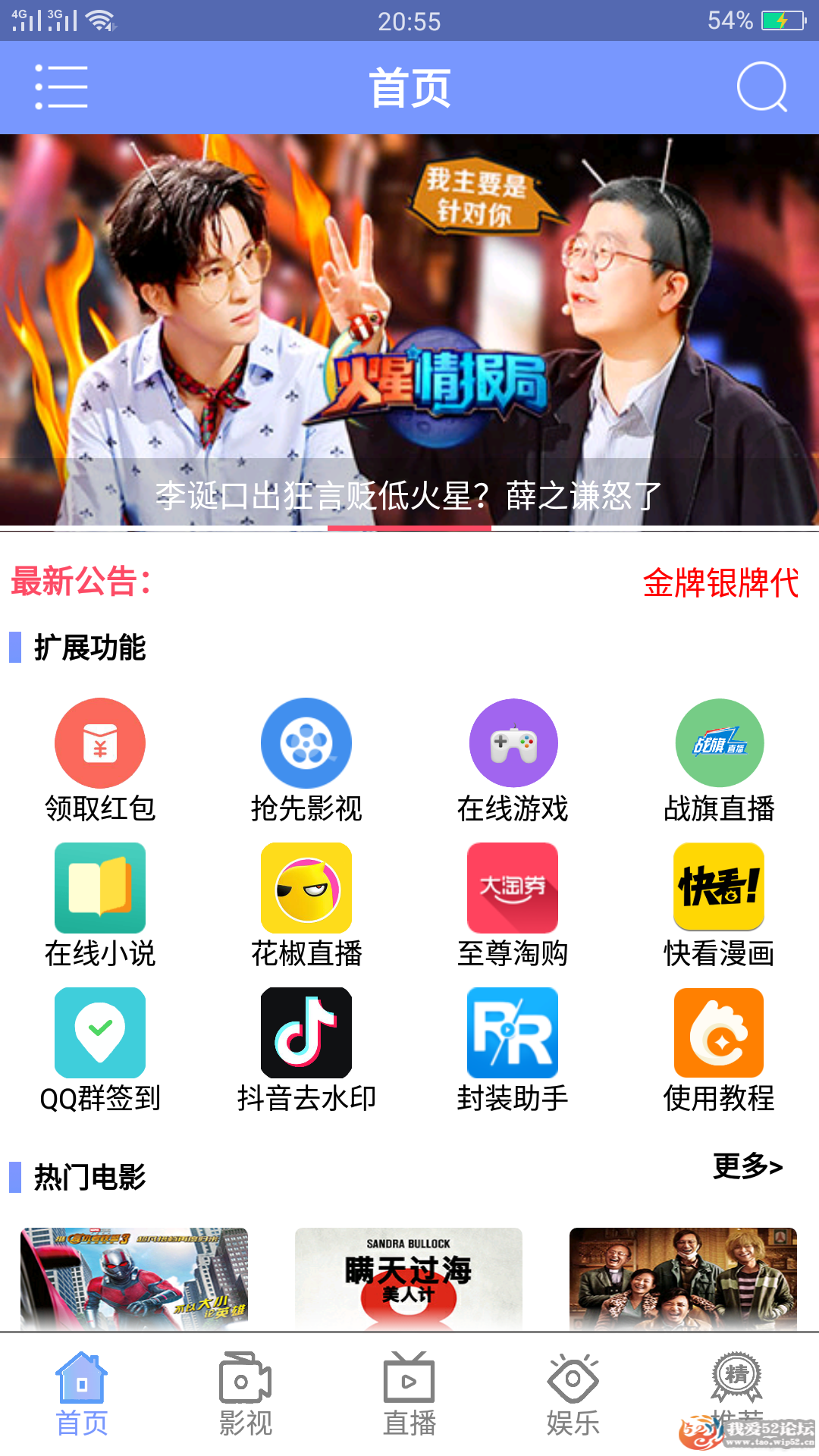Open the 瞒天过海 美人计 movie poster

409,1278
